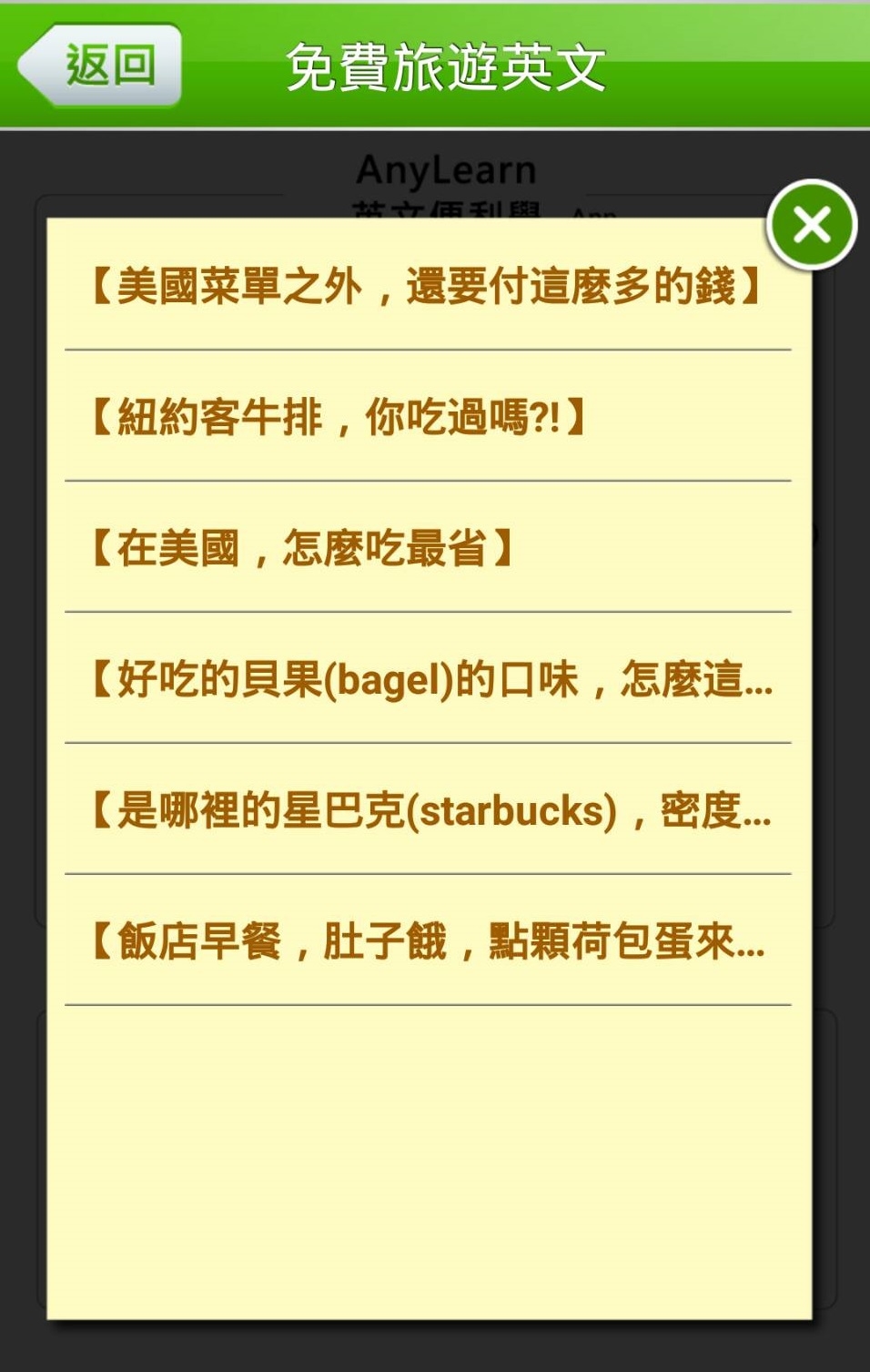Tap the 返回 back button

point(100,66)
